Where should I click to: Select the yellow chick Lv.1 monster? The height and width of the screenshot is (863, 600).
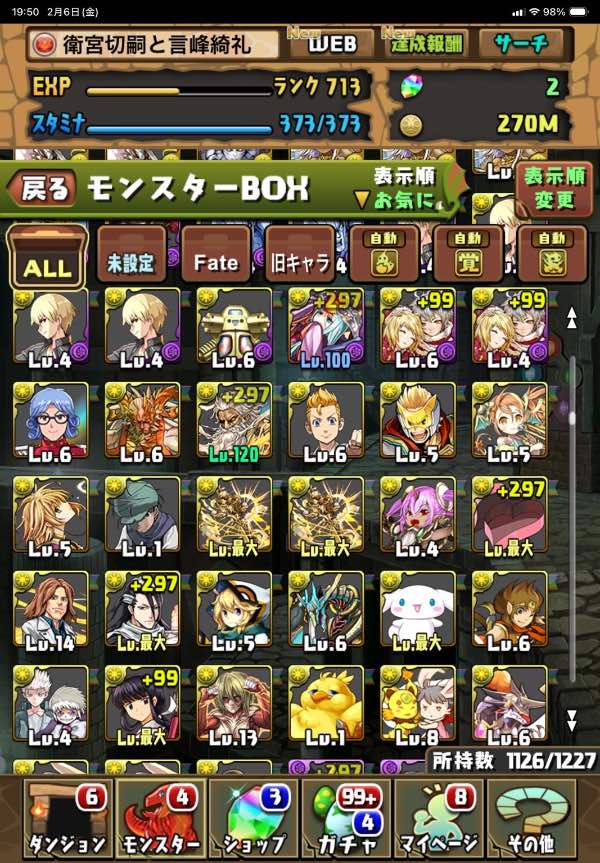pyautogui.click(x=326, y=703)
